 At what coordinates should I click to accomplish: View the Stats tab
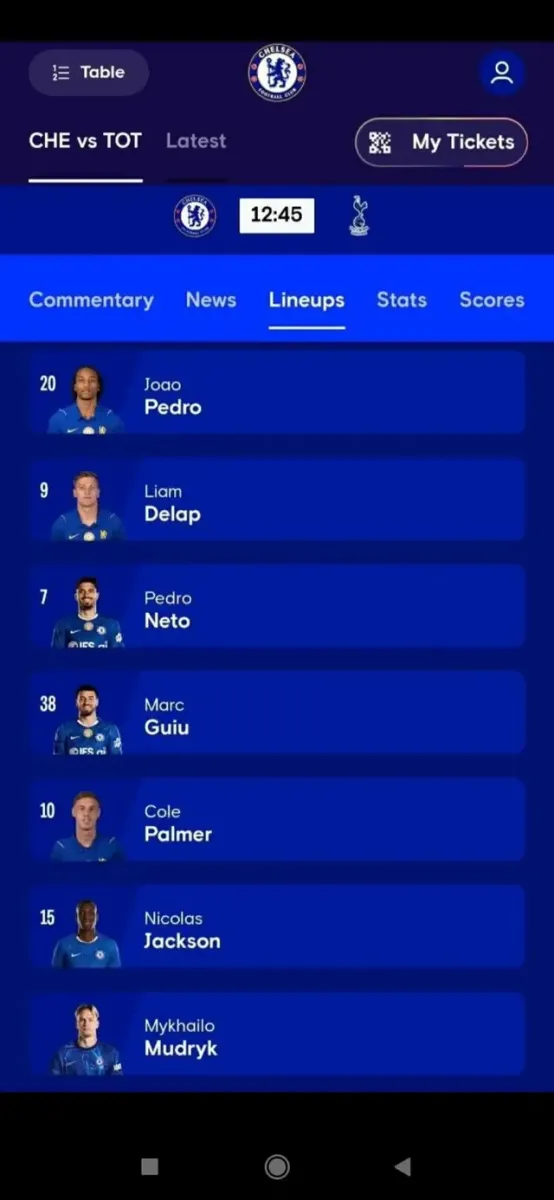pyautogui.click(x=402, y=299)
